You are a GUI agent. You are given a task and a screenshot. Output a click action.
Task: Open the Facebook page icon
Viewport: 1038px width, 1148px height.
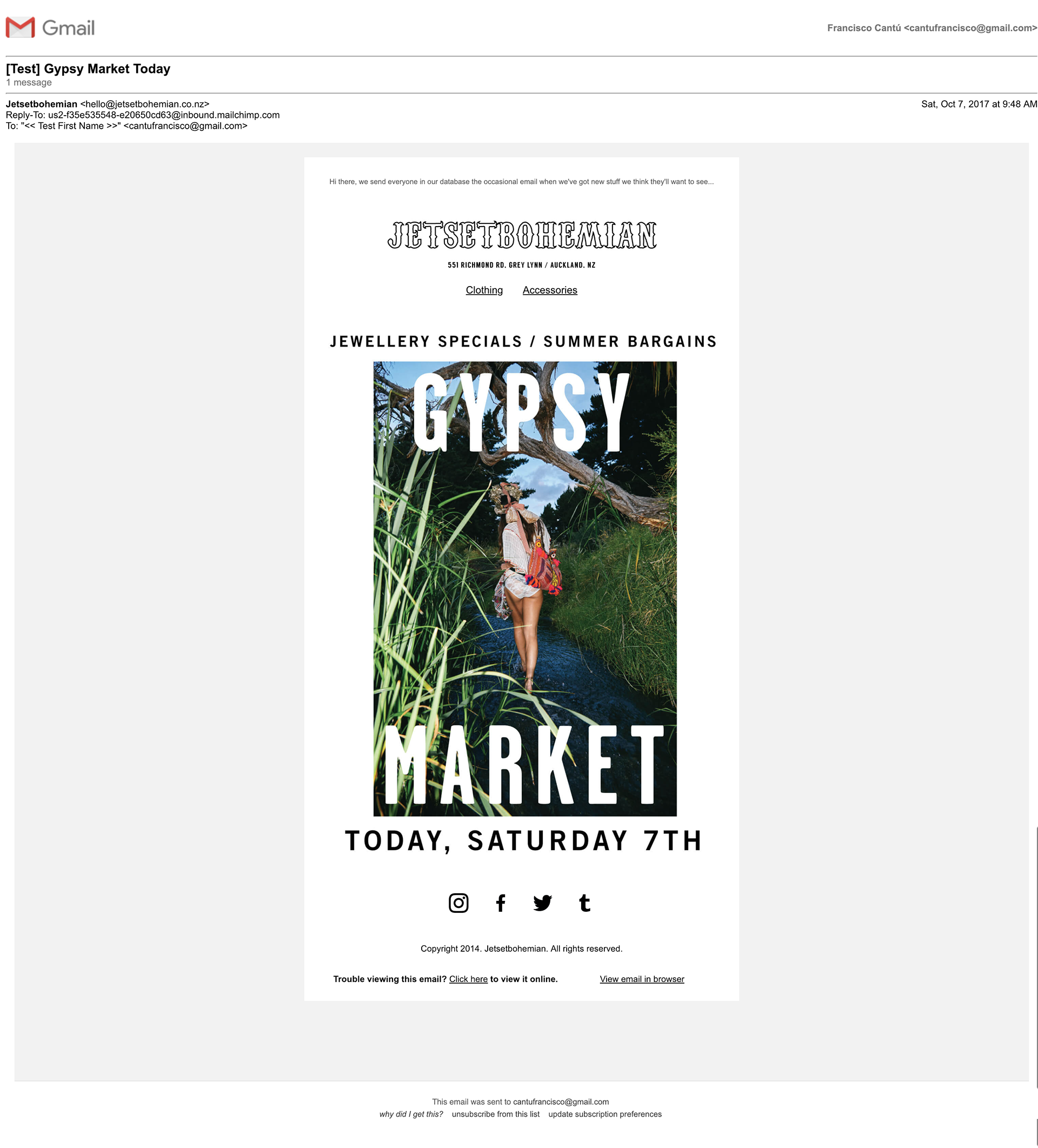pos(501,903)
